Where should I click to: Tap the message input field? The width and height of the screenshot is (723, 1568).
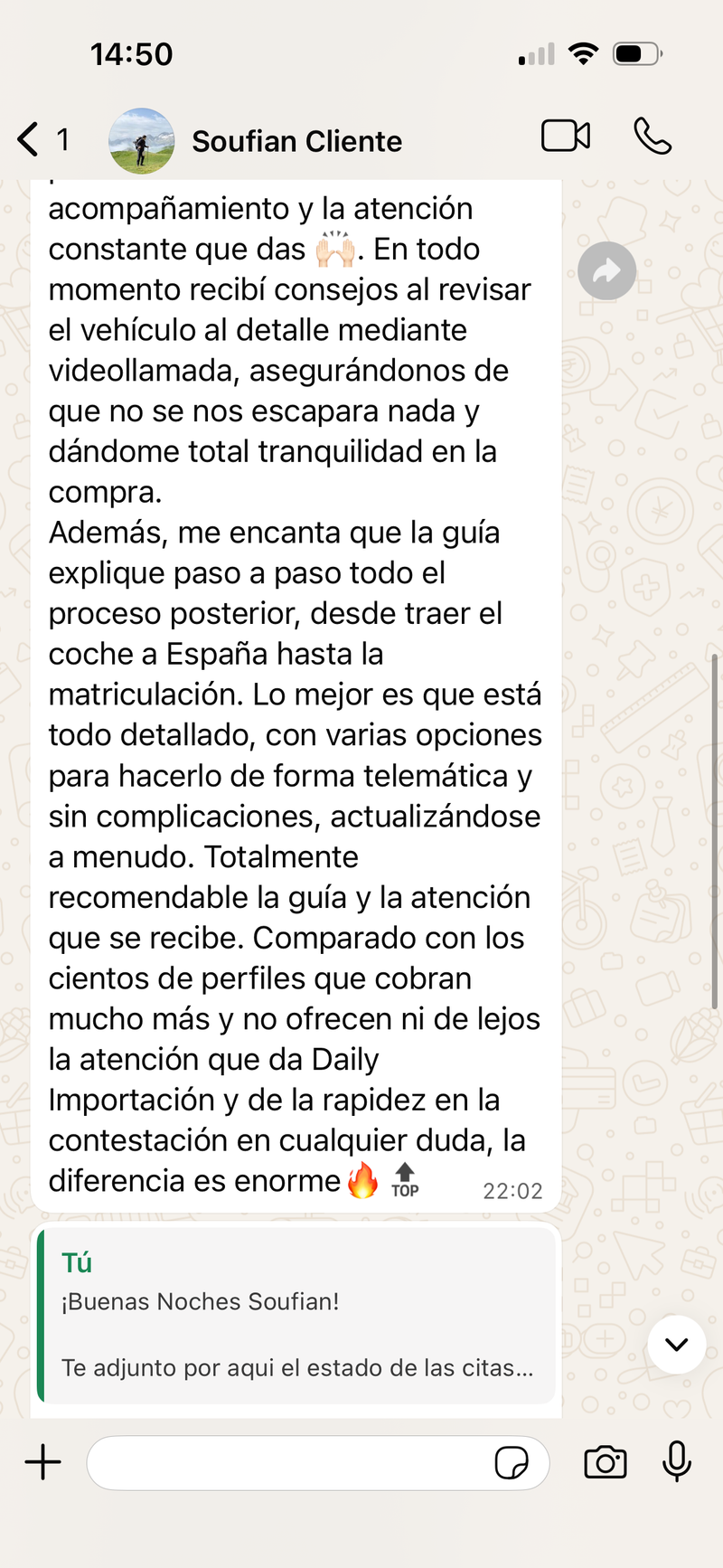[x=289, y=1462]
